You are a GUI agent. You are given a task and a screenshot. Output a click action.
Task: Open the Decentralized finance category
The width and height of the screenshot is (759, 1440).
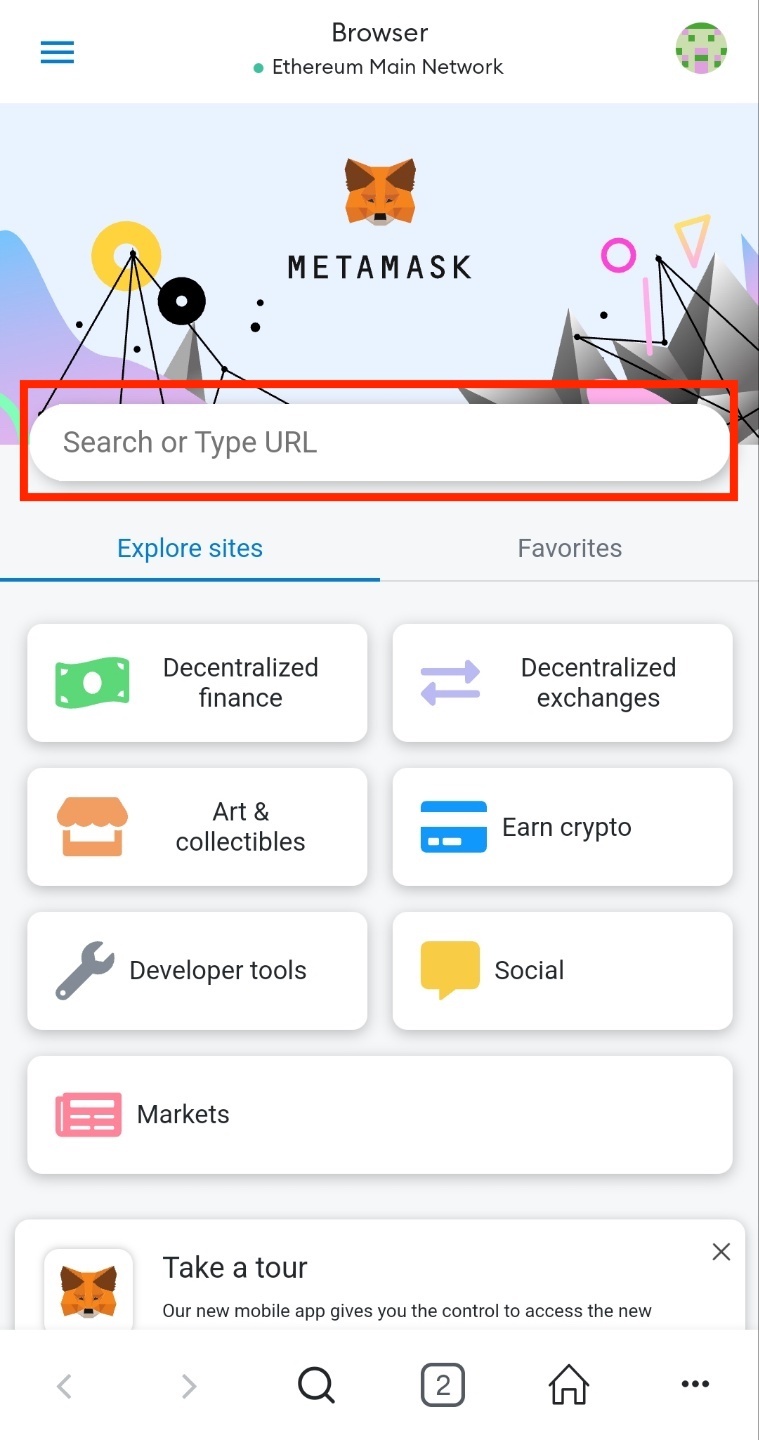pos(197,683)
